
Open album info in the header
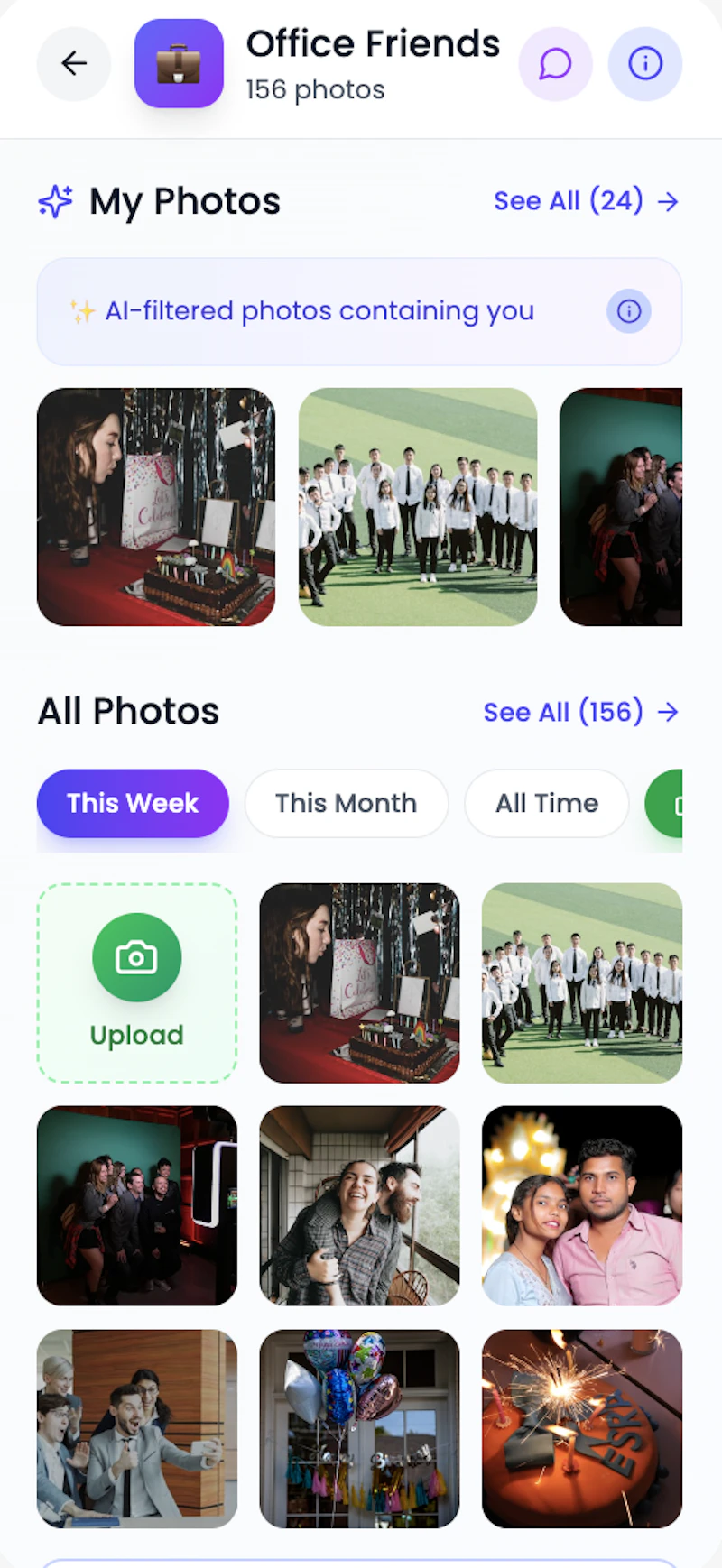[x=645, y=63]
